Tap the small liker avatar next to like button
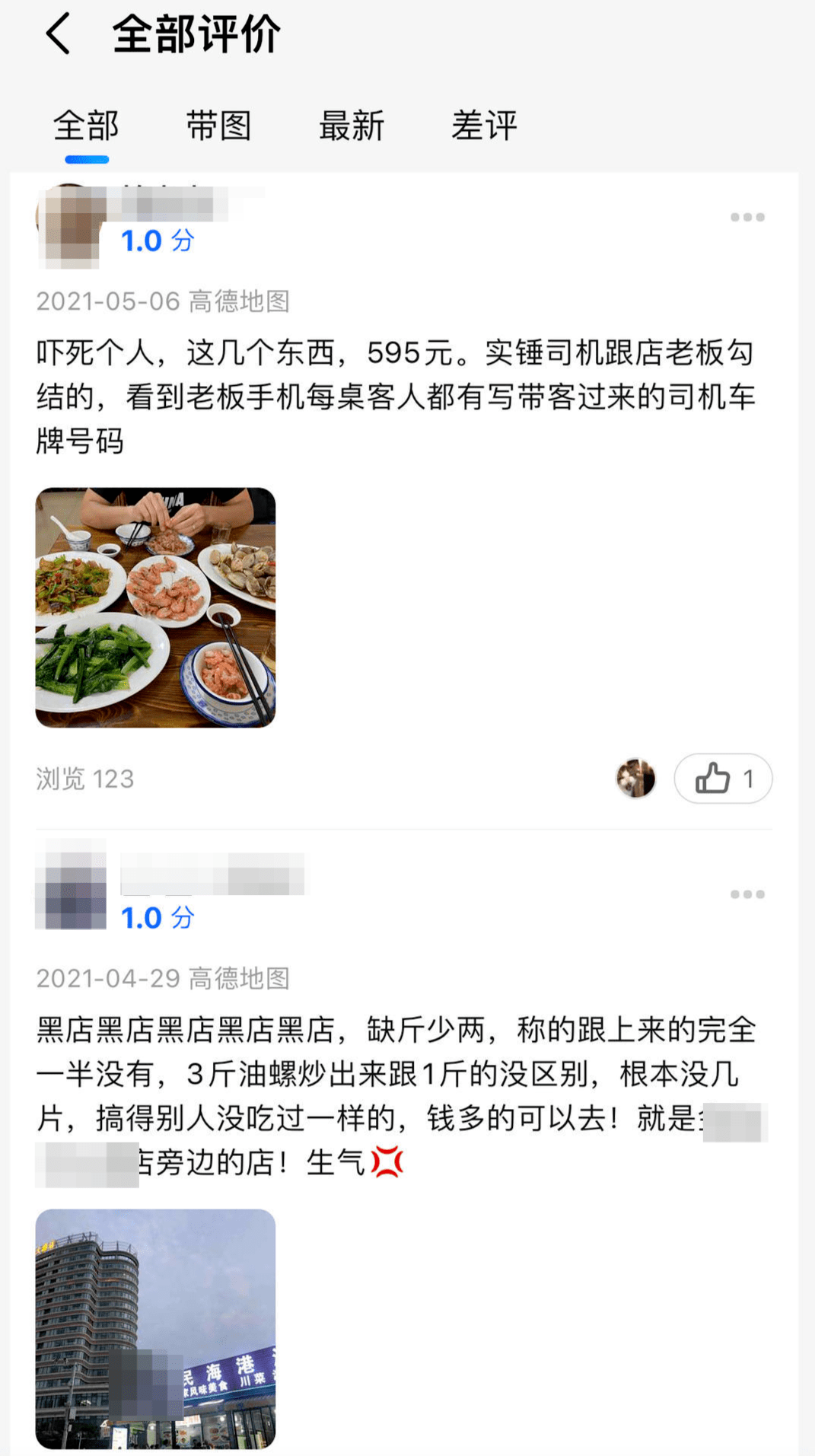The height and width of the screenshot is (1456, 815). (x=636, y=778)
